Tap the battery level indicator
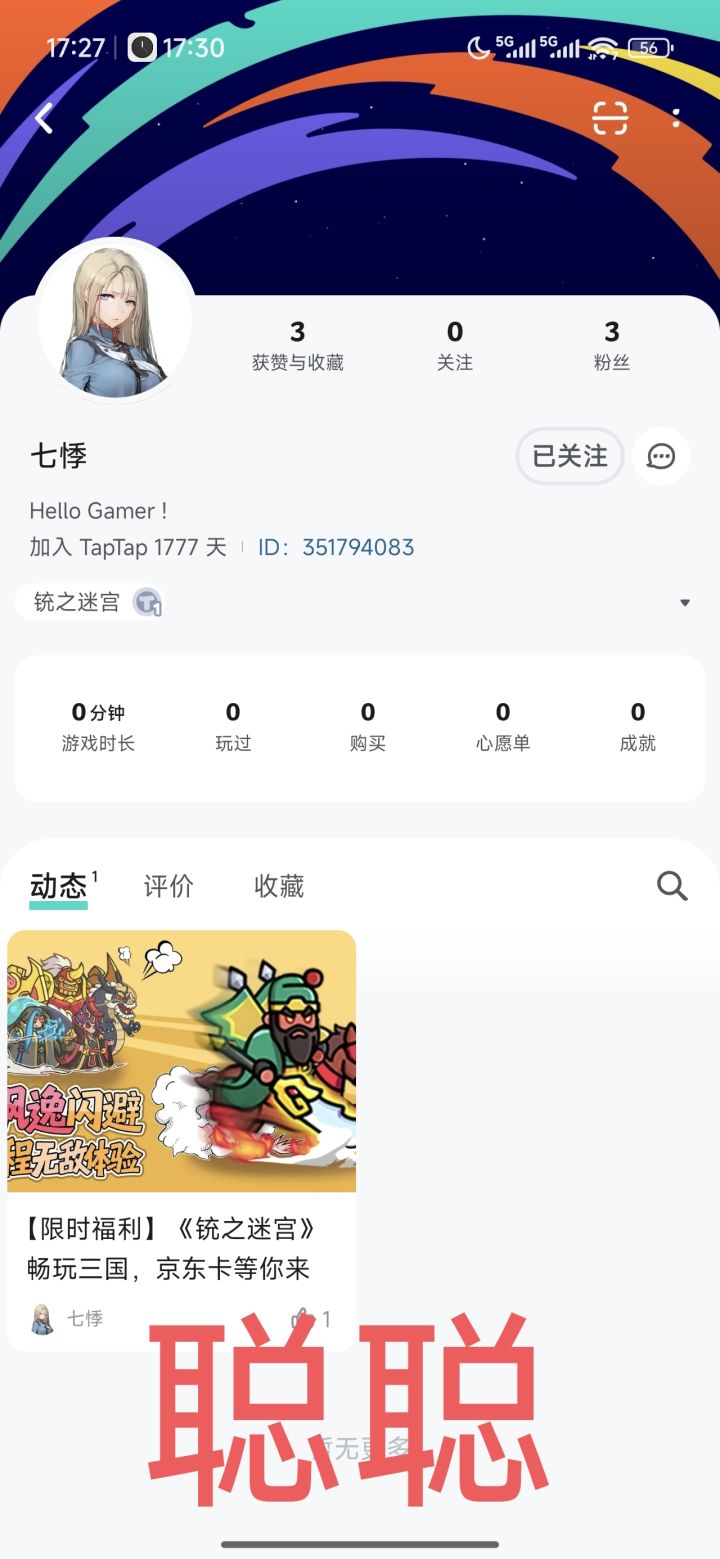This screenshot has width=720, height=1559. click(x=650, y=46)
